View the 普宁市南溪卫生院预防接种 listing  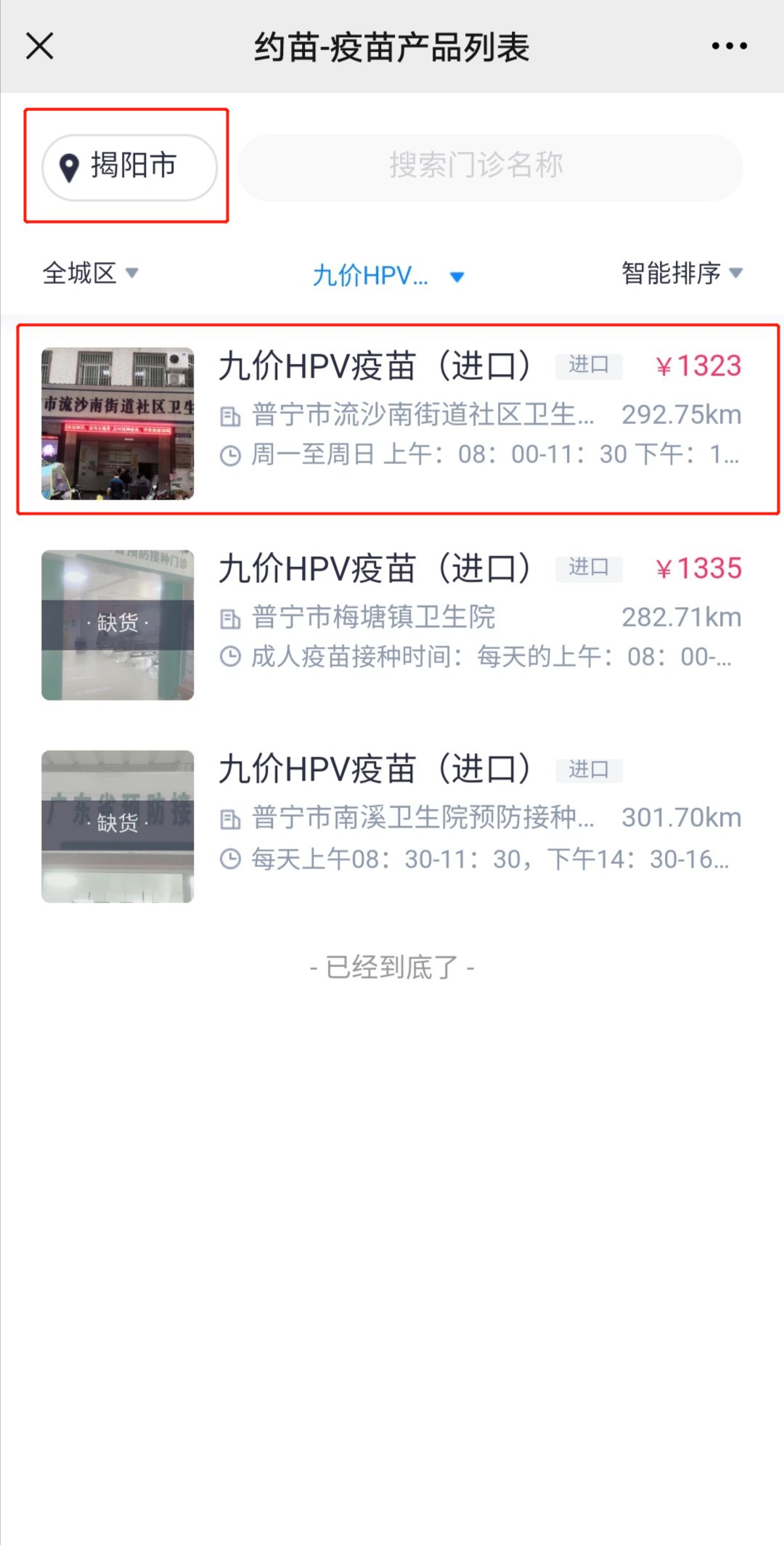(x=398, y=826)
